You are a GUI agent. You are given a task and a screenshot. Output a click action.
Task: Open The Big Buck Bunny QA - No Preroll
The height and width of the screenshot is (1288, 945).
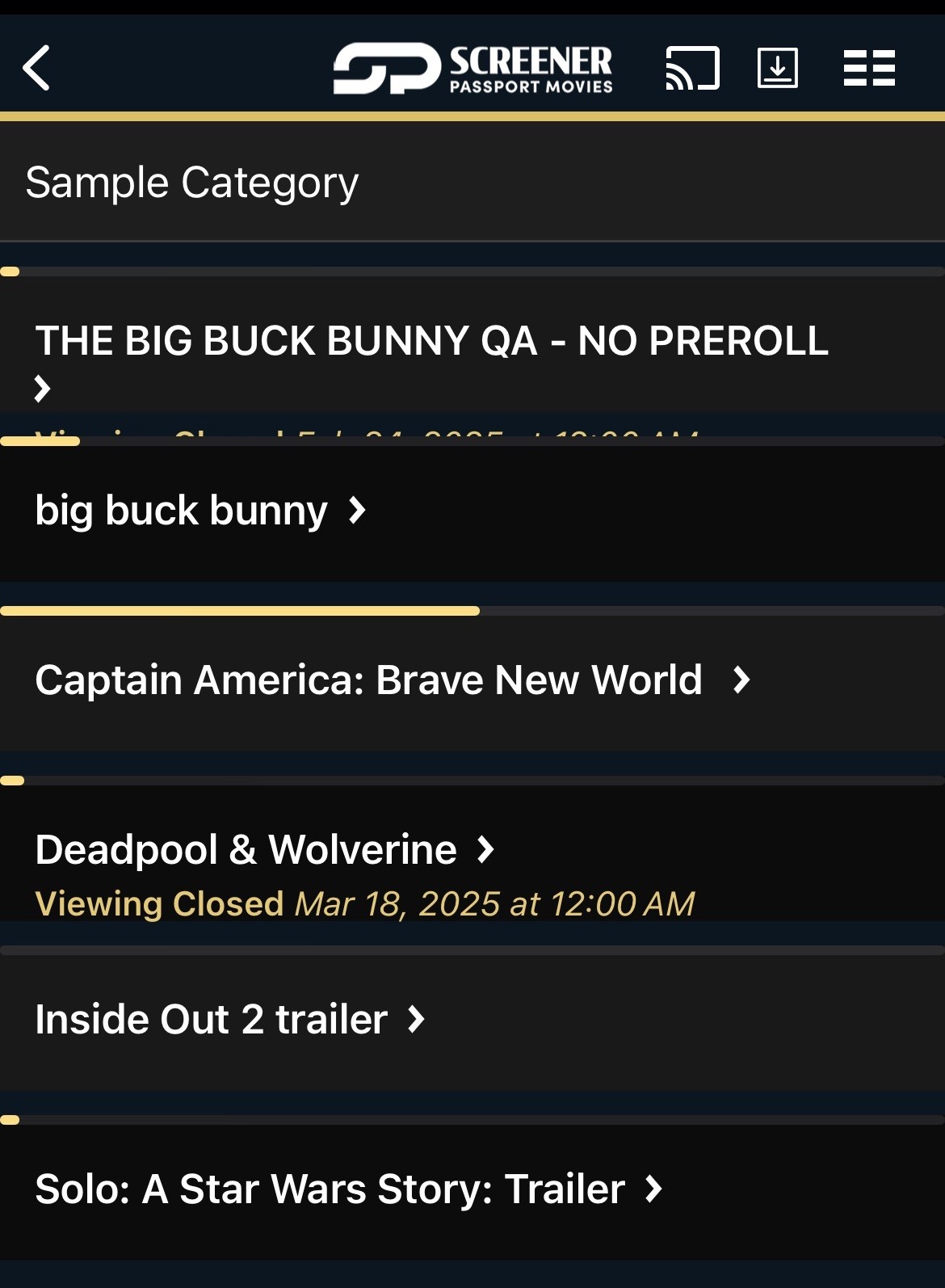(431, 341)
